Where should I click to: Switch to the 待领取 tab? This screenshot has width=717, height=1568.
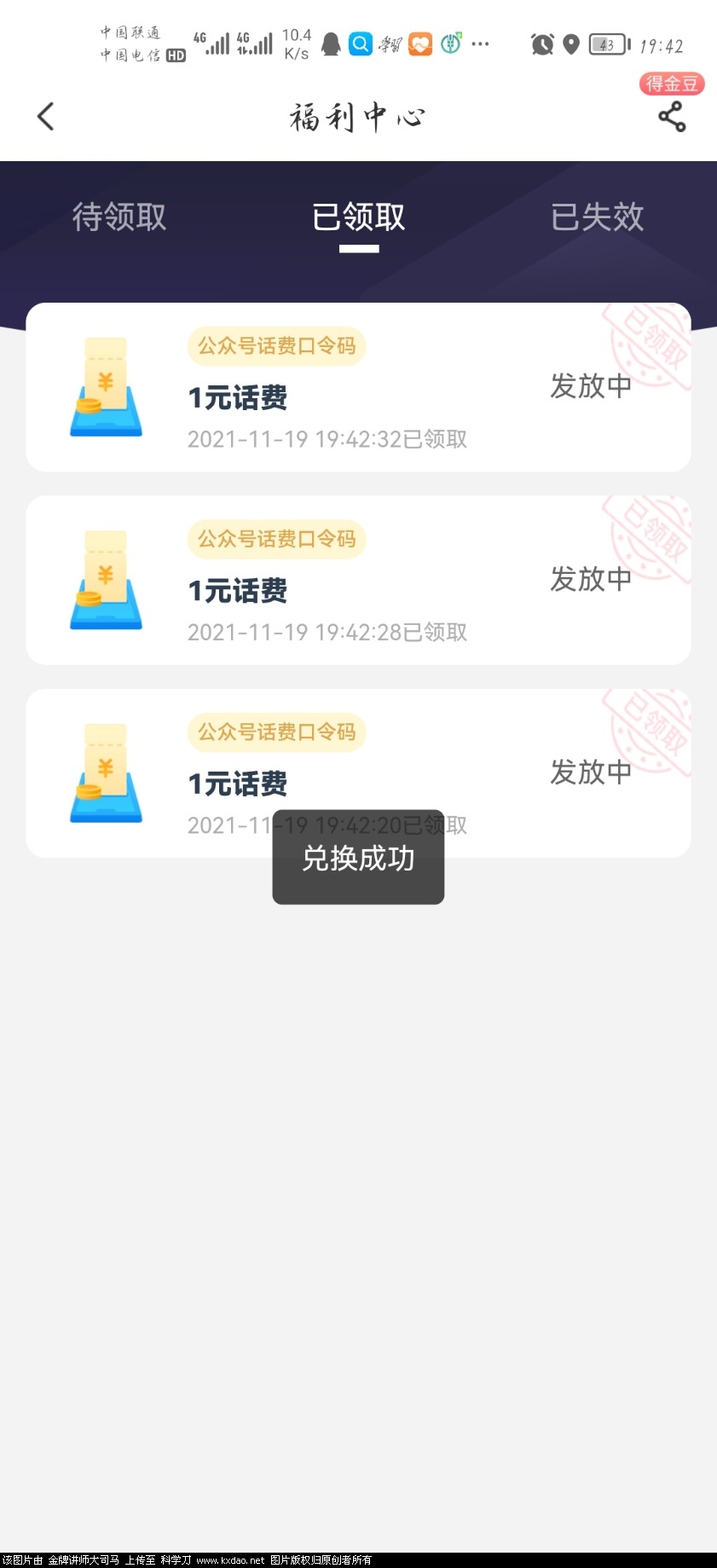pyautogui.click(x=119, y=218)
